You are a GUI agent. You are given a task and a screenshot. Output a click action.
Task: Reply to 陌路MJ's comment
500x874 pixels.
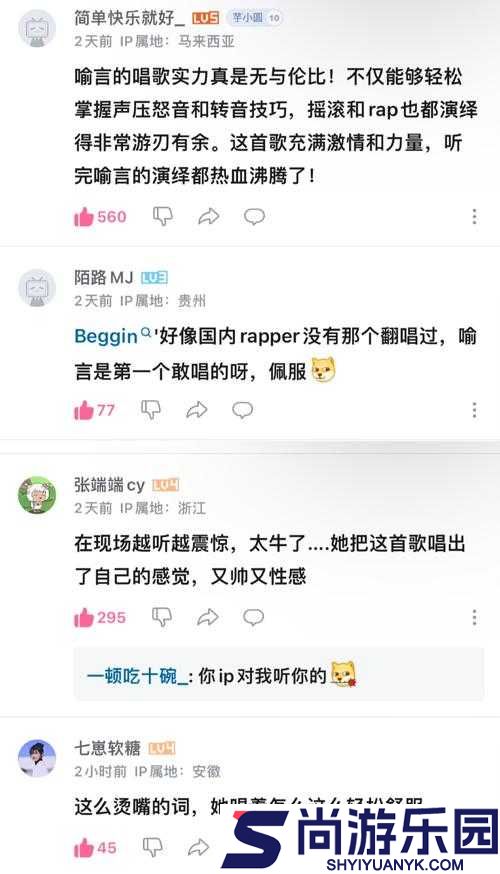(x=242, y=411)
